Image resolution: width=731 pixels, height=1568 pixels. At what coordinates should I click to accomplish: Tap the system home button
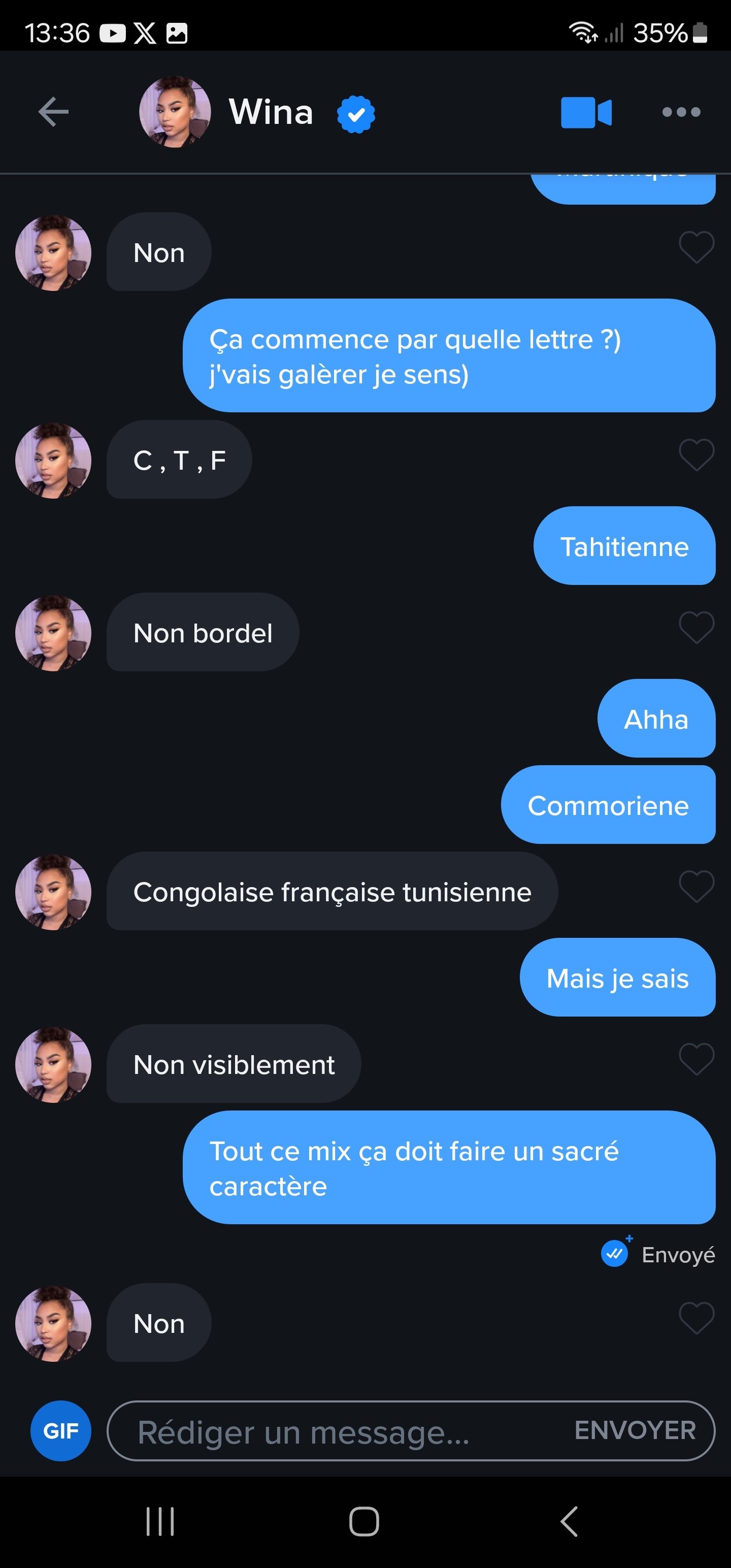364,1522
